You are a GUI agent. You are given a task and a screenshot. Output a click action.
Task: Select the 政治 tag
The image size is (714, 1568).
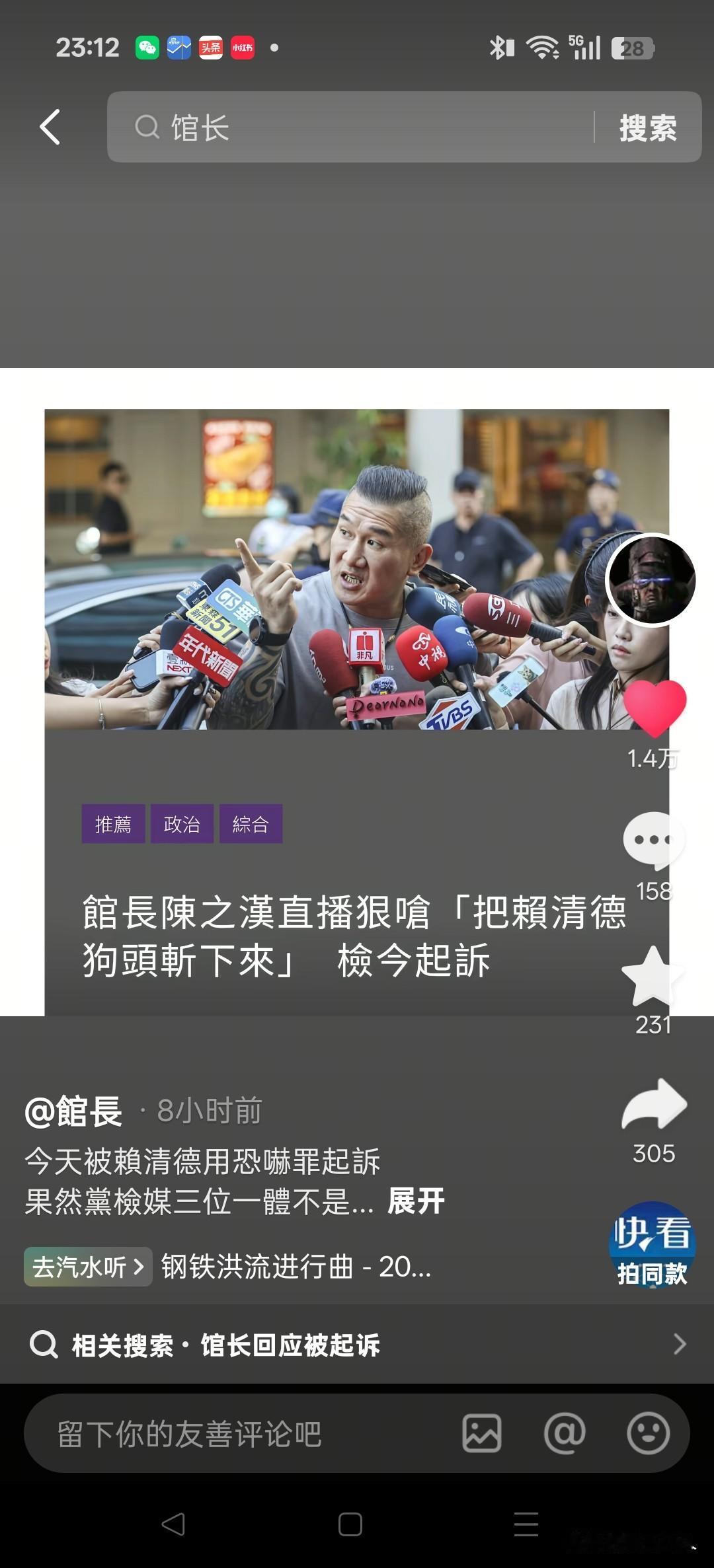pyautogui.click(x=181, y=824)
